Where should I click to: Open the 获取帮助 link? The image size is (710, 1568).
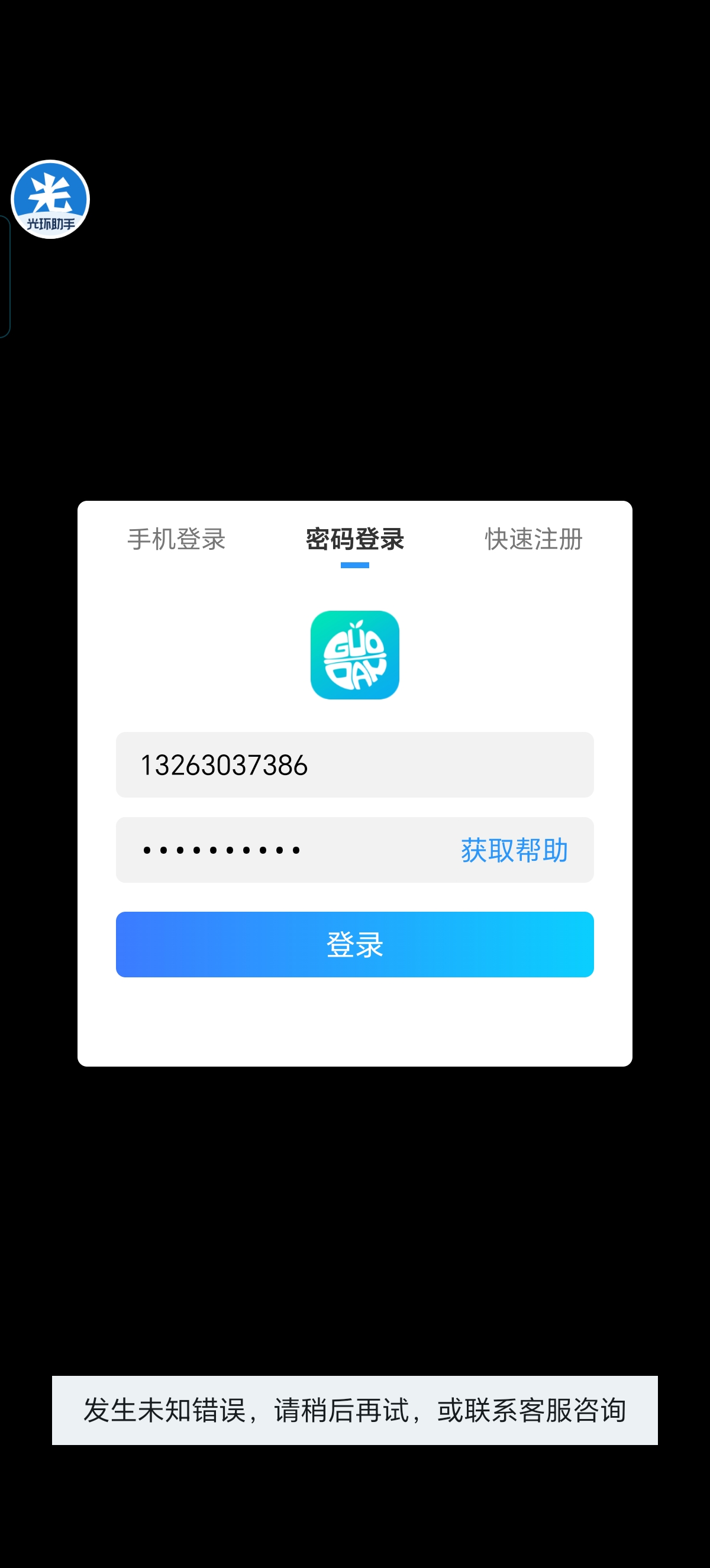[x=514, y=850]
